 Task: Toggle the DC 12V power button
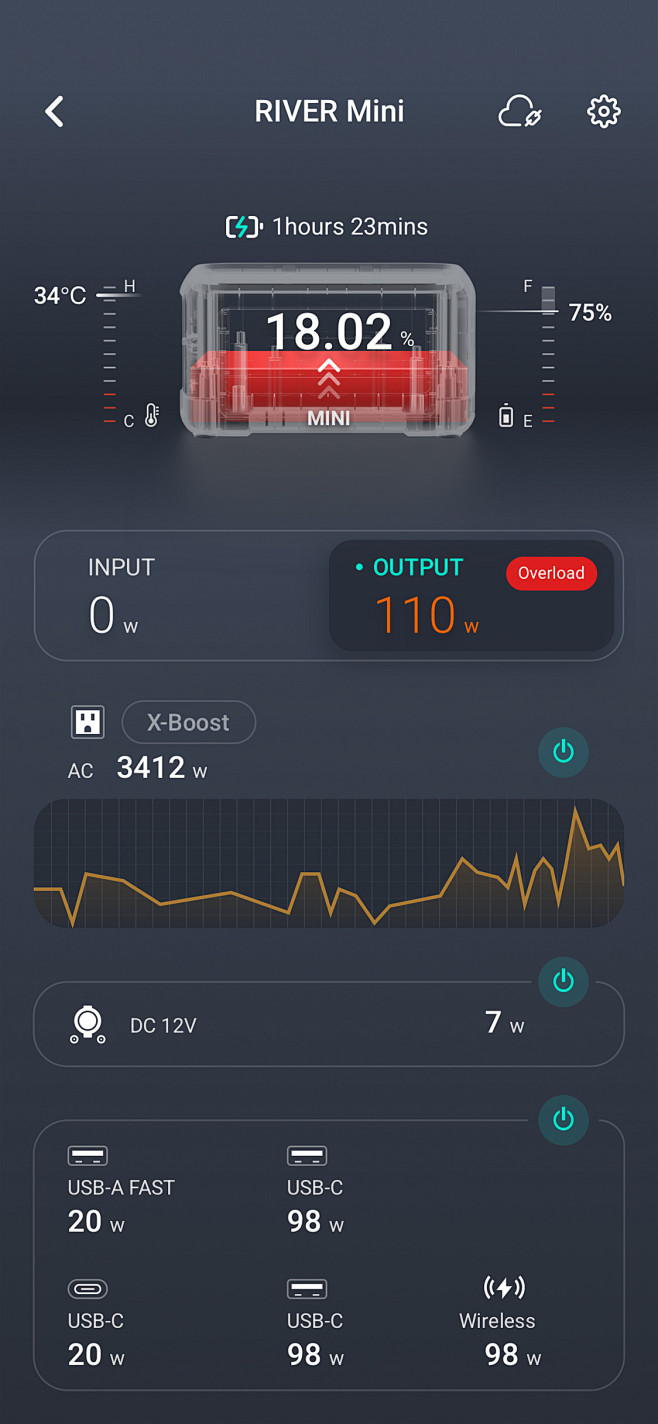(563, 981)
